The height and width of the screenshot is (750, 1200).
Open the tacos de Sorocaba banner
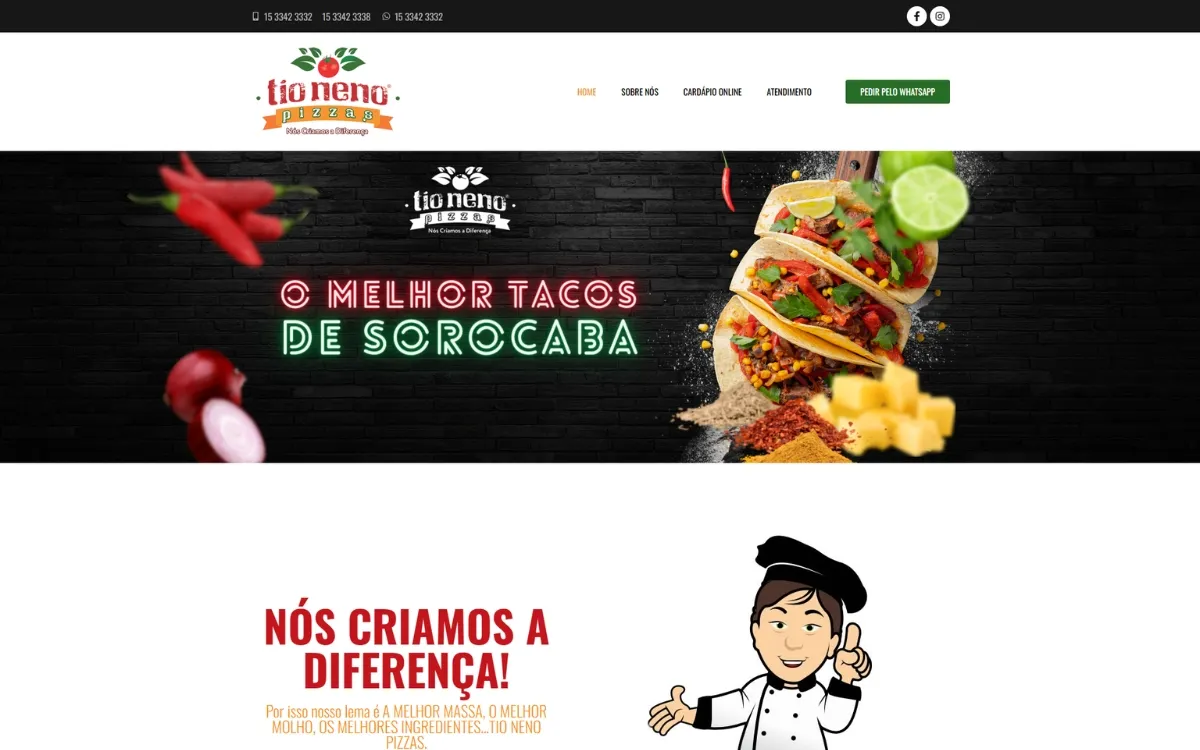click(x=600, y=307)
